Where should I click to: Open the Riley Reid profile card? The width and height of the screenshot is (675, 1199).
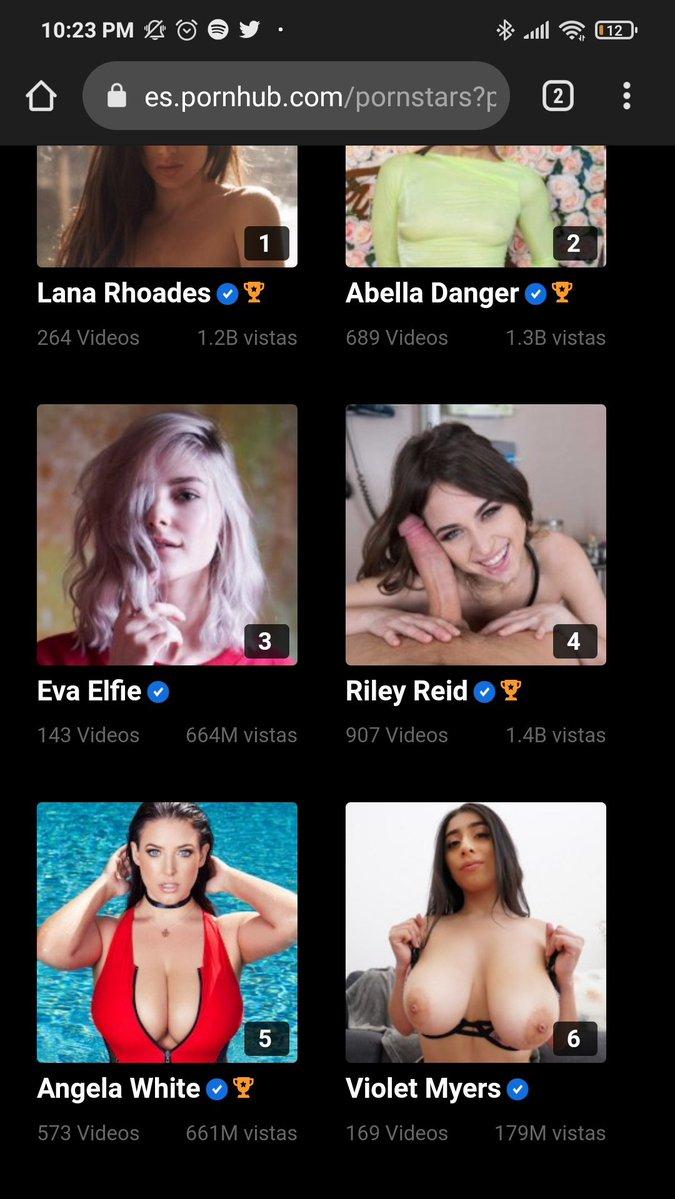click(475, 534)
